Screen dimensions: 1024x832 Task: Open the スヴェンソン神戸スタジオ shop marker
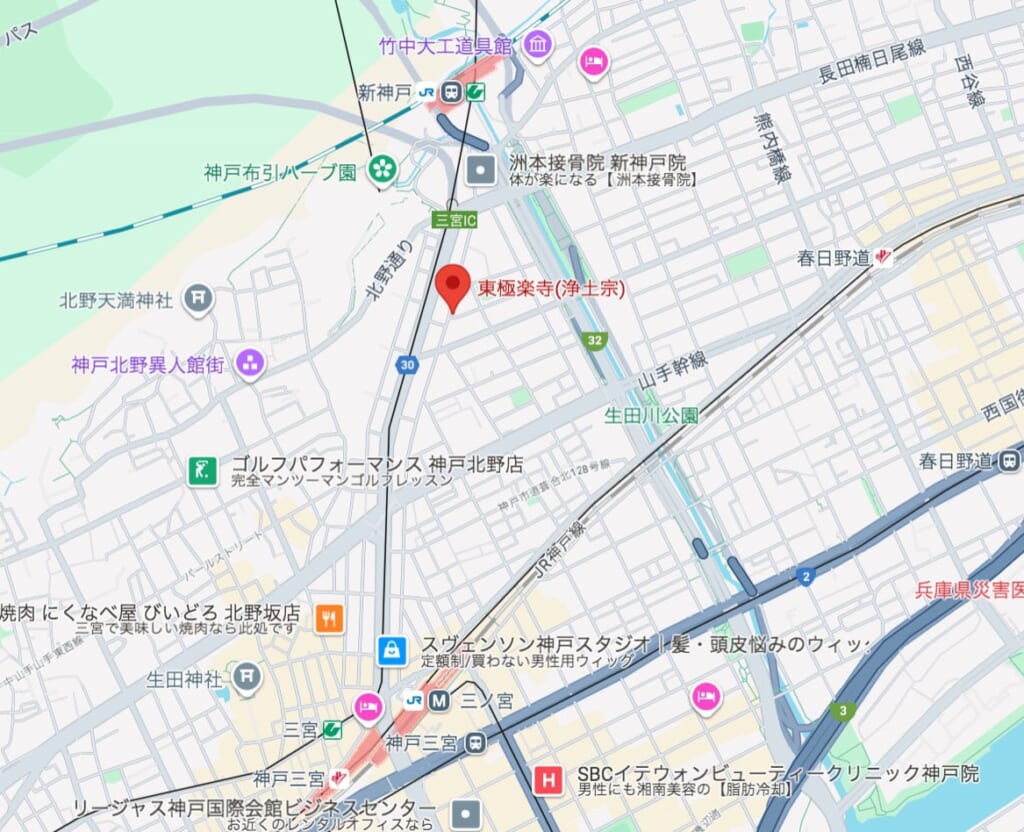392,650
